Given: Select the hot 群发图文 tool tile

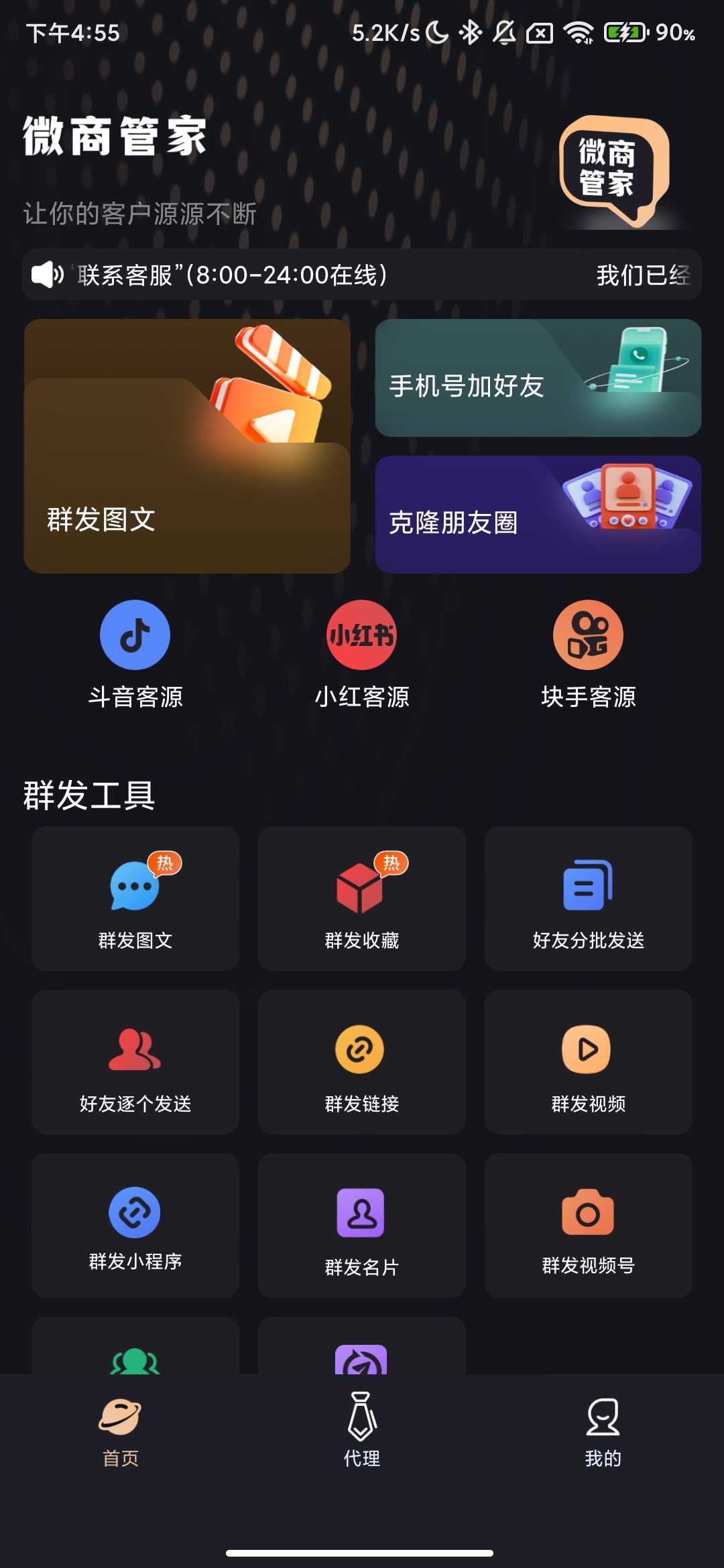Looking at the screenshot, I should click(135, 899).
